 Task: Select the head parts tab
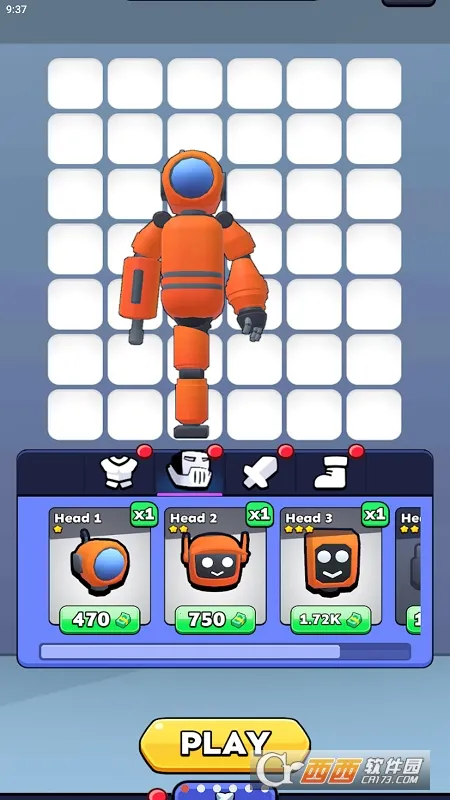(x=189, y=472)
